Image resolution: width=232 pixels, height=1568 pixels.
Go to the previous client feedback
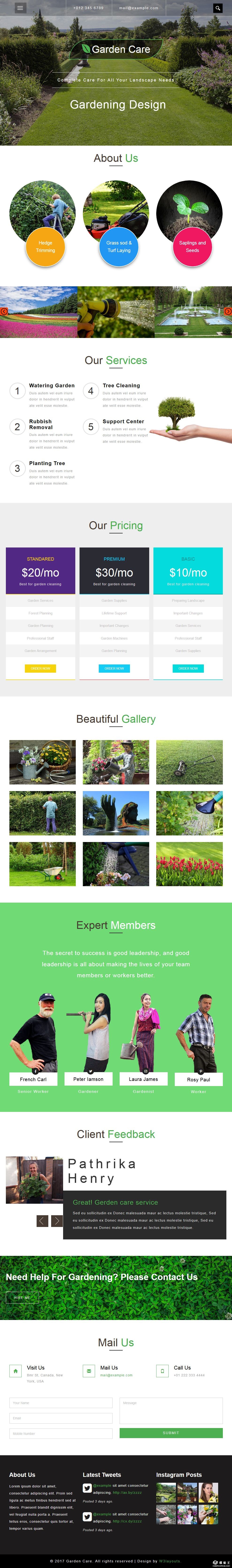(42, 1220)
